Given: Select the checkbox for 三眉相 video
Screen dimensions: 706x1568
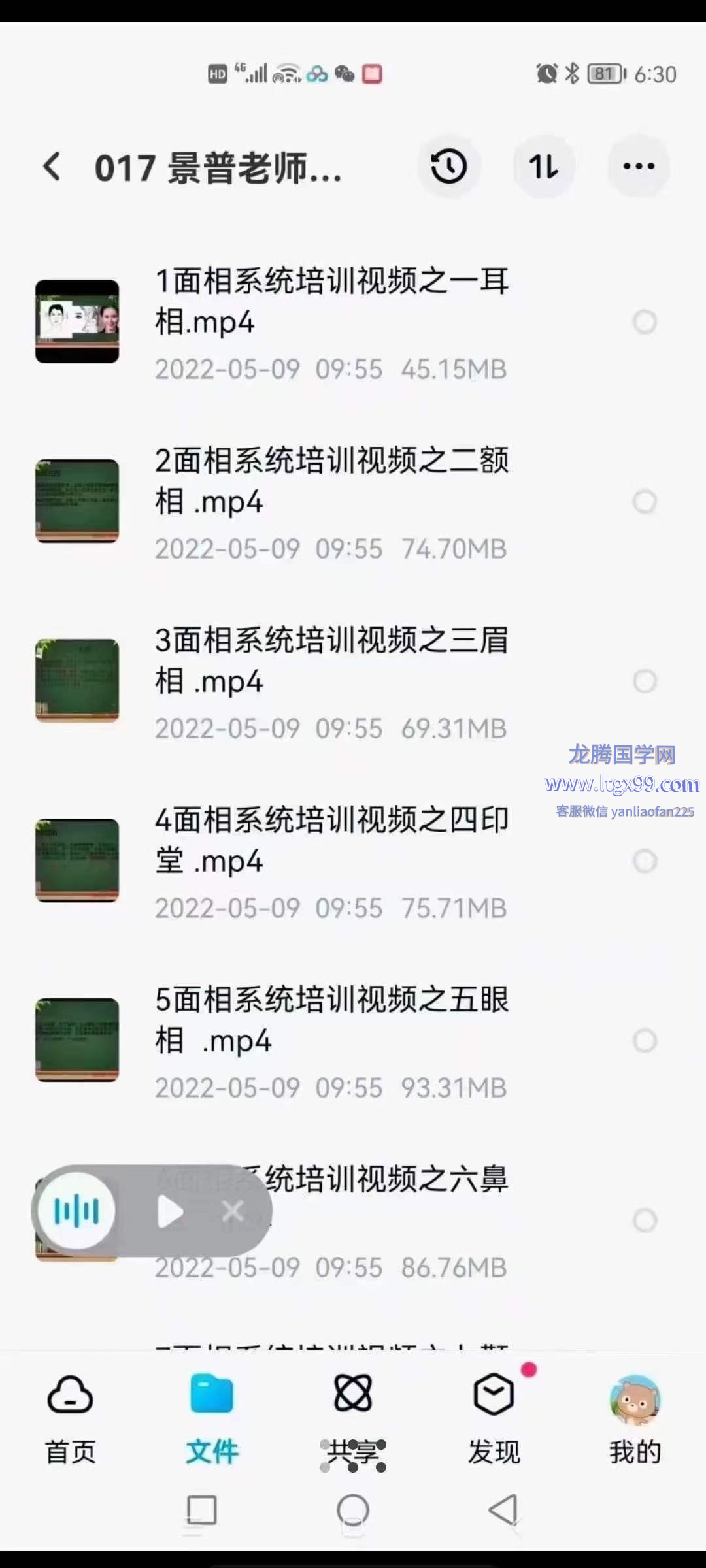Looking at the screenshot, I should click(x=645, y=681).
